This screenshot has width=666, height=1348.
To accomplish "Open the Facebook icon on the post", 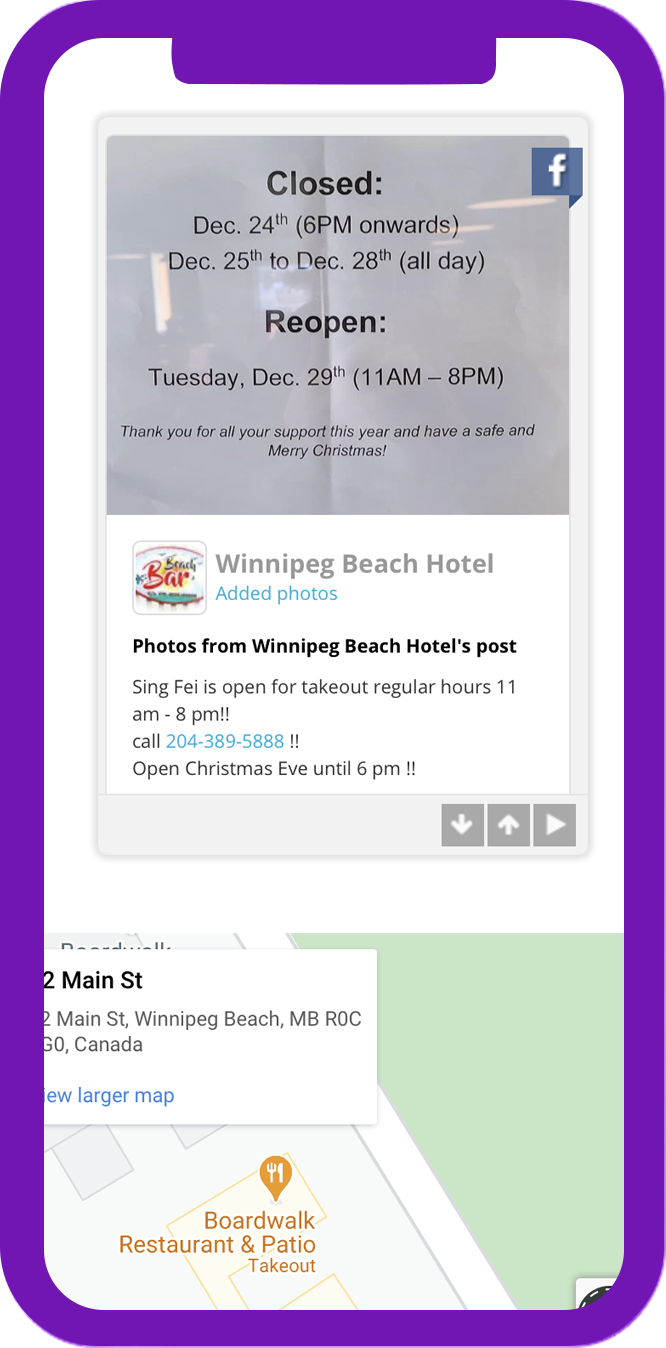I will [556, 173].
